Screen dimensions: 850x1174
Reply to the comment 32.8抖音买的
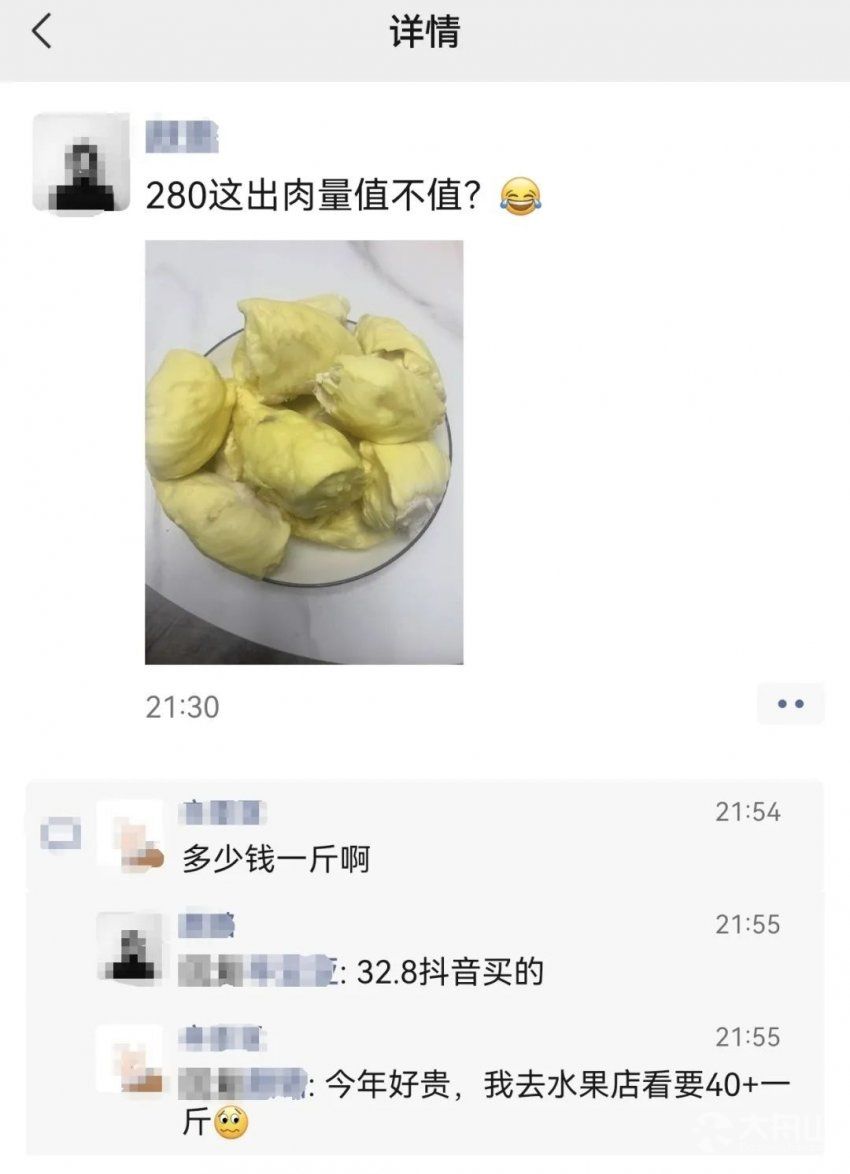(444, 971)
